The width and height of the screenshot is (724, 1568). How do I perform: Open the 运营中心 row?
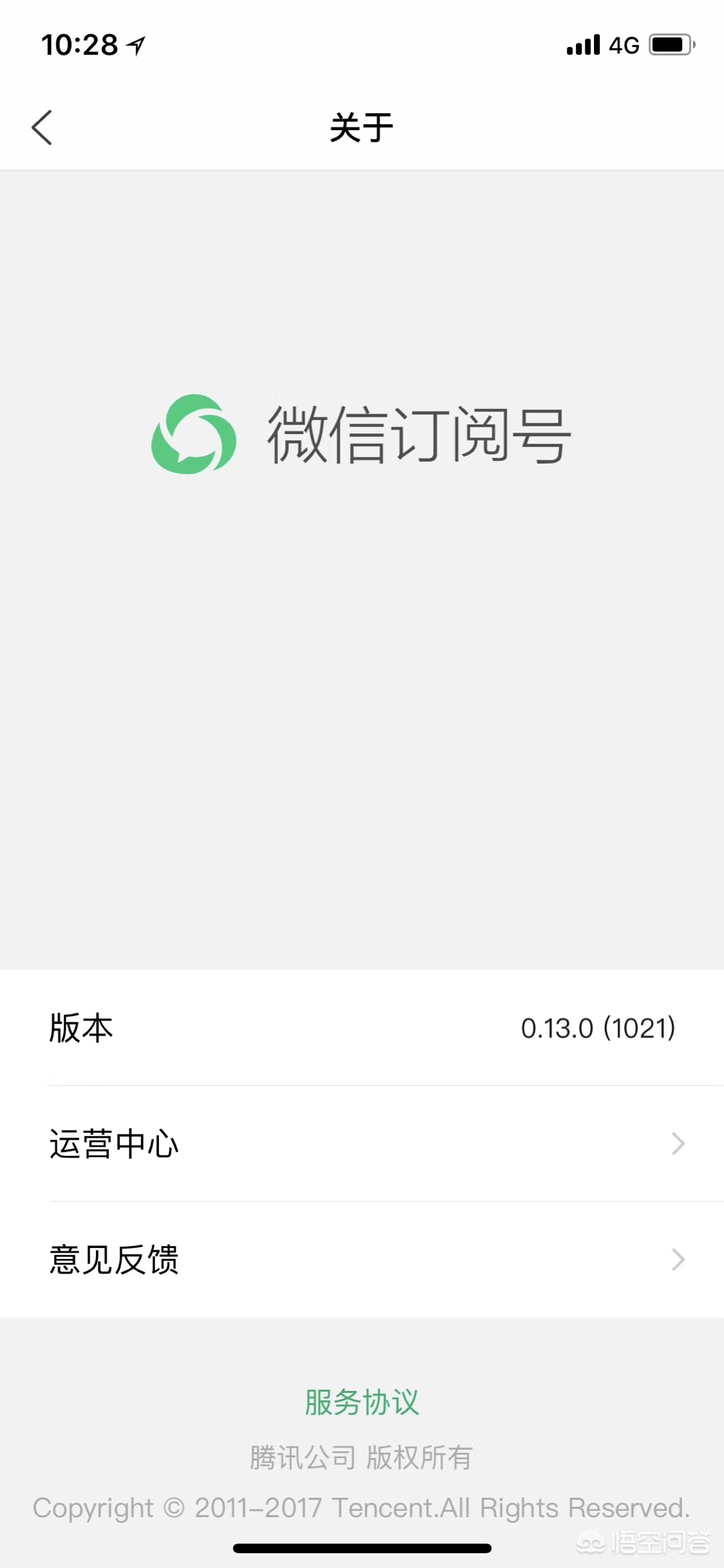[x=362, y=1143]
